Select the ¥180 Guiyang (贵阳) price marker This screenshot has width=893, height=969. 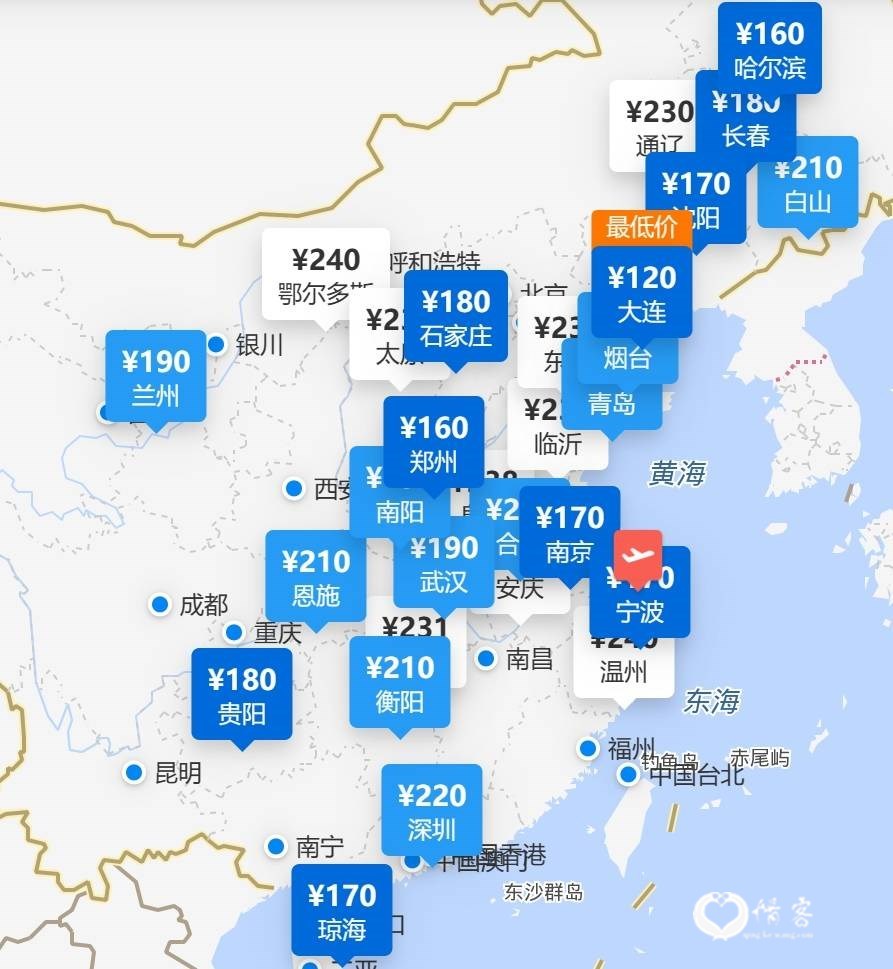242,696
